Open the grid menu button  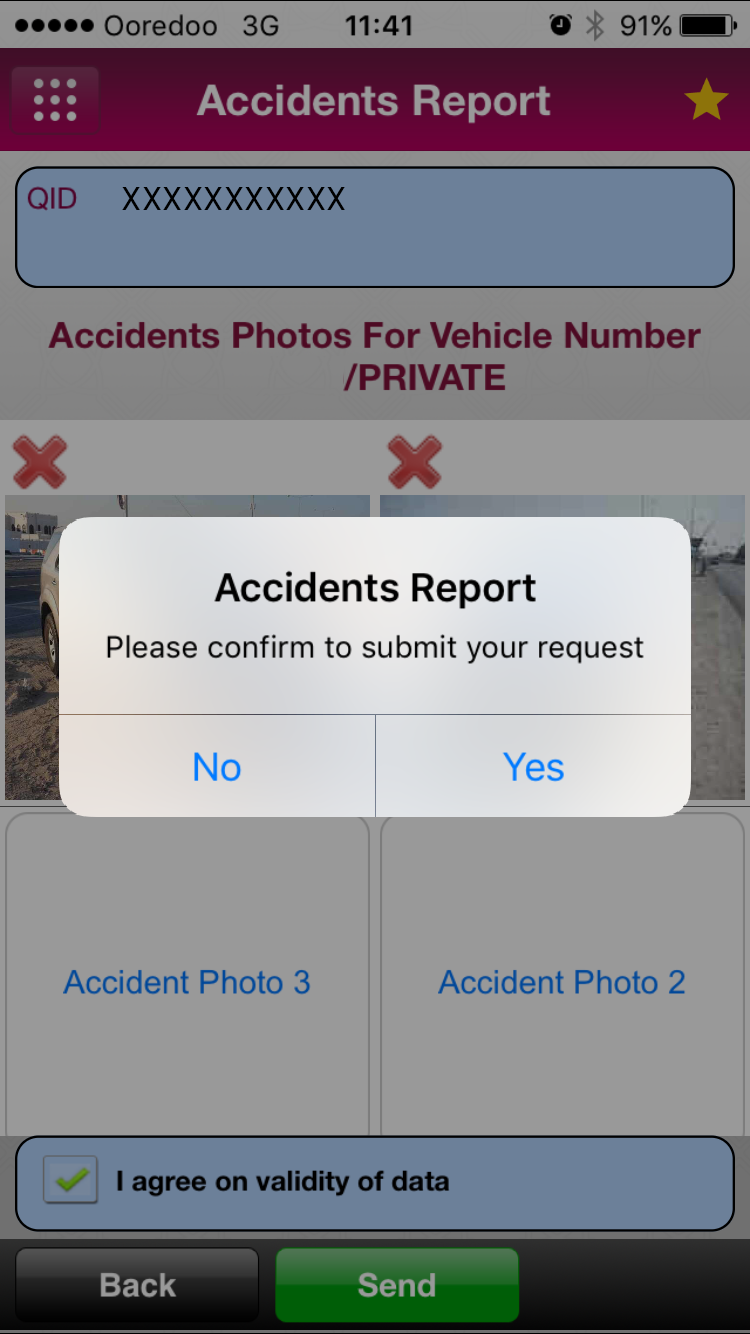55,100
